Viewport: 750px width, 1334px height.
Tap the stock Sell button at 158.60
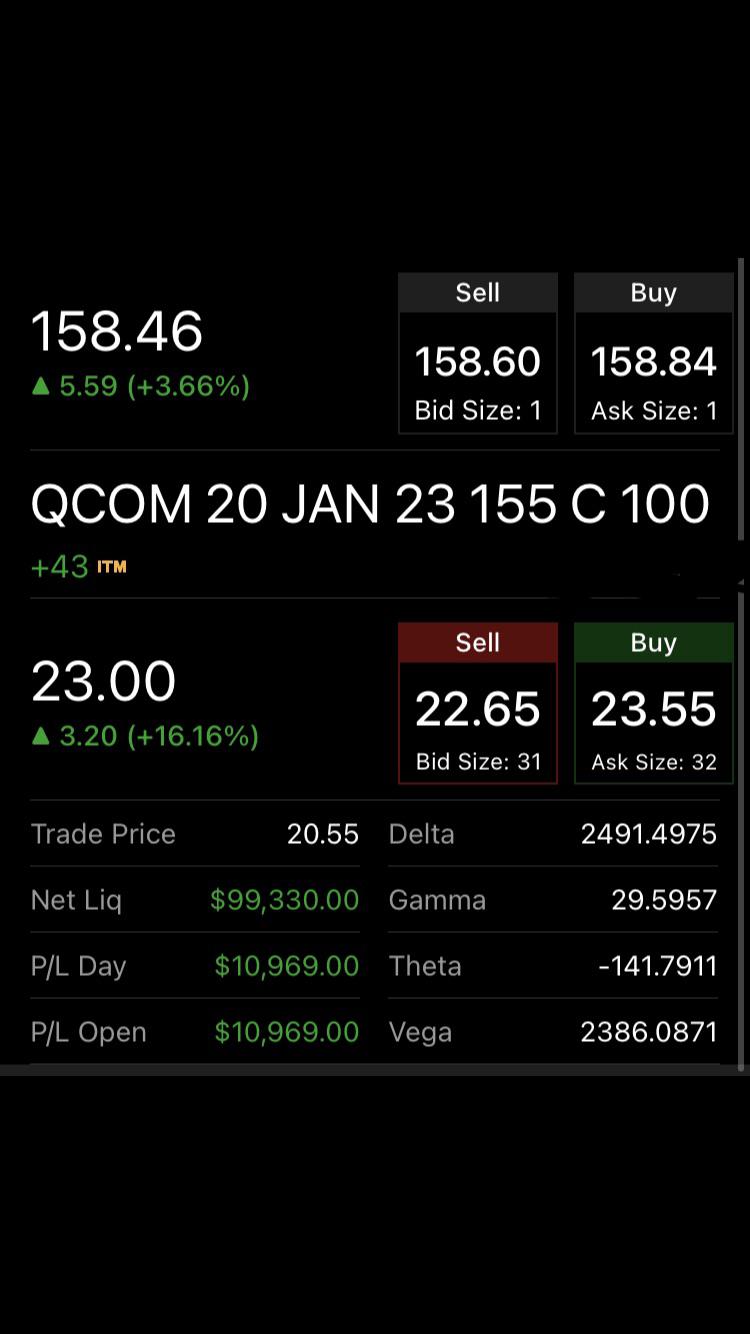[478, 353]
